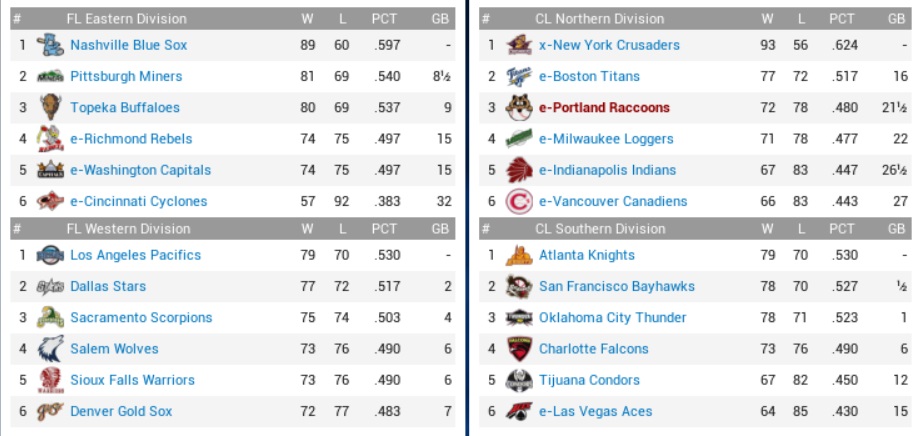Image resolution: width=918 pixels, height=436 pixels.
Task: Open the New York Crusaders team
Action: point(609,45)
